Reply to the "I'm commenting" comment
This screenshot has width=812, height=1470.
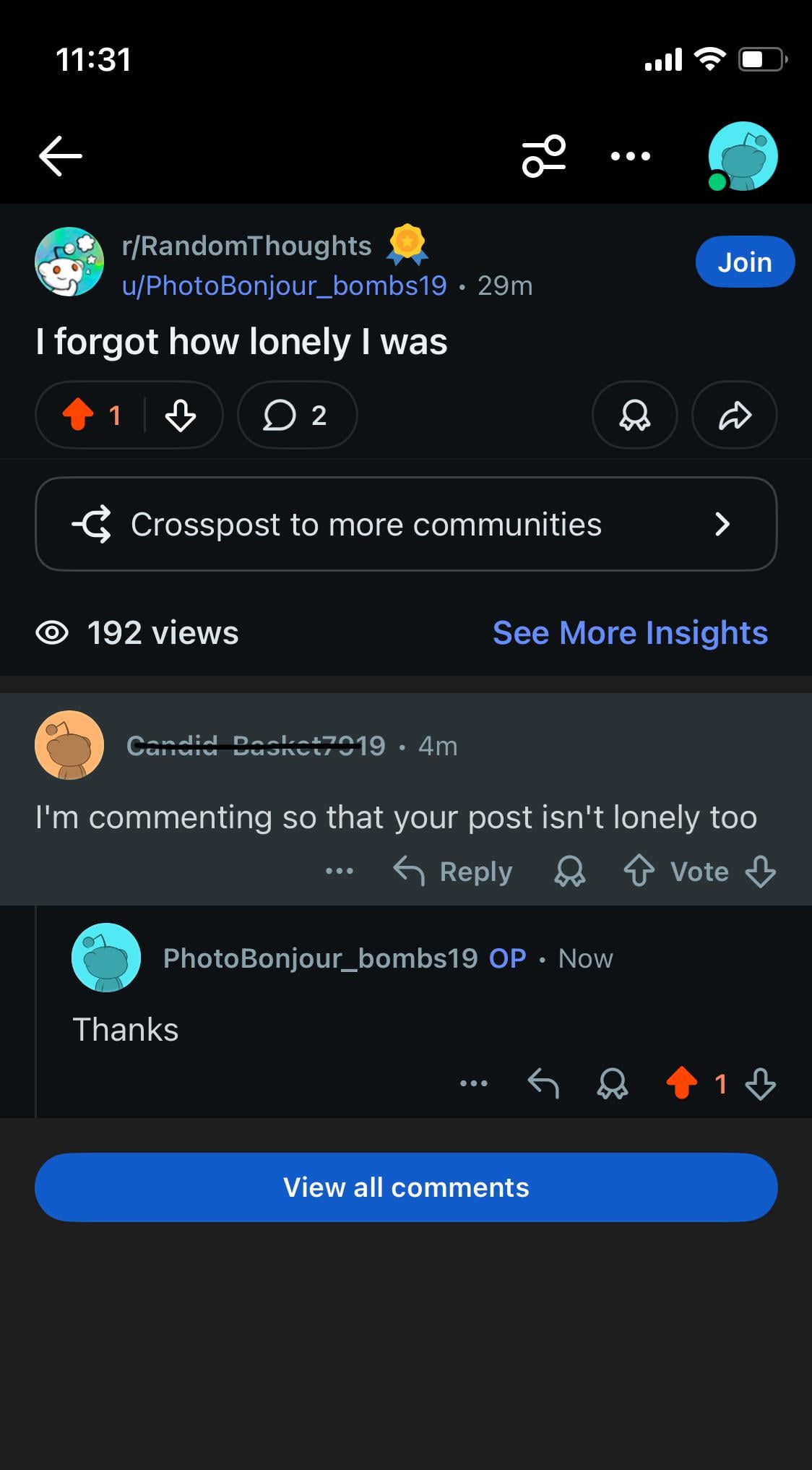click(454, 872)
